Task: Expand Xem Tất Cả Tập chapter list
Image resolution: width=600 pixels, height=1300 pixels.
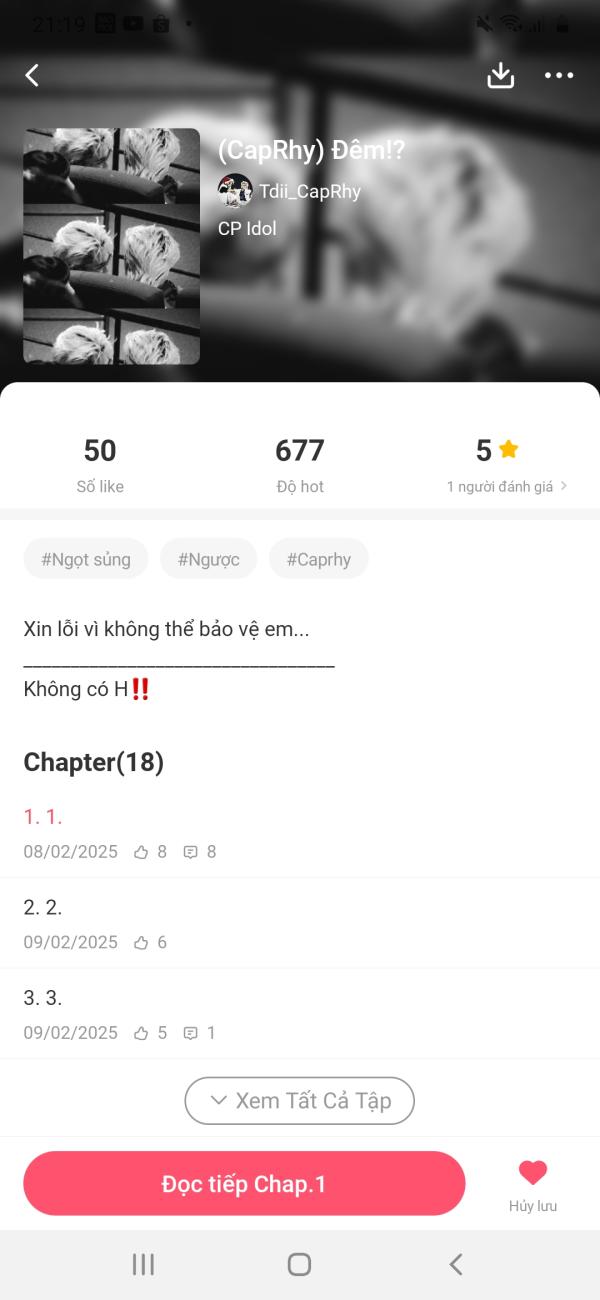Action: (x=299, y=1101)
